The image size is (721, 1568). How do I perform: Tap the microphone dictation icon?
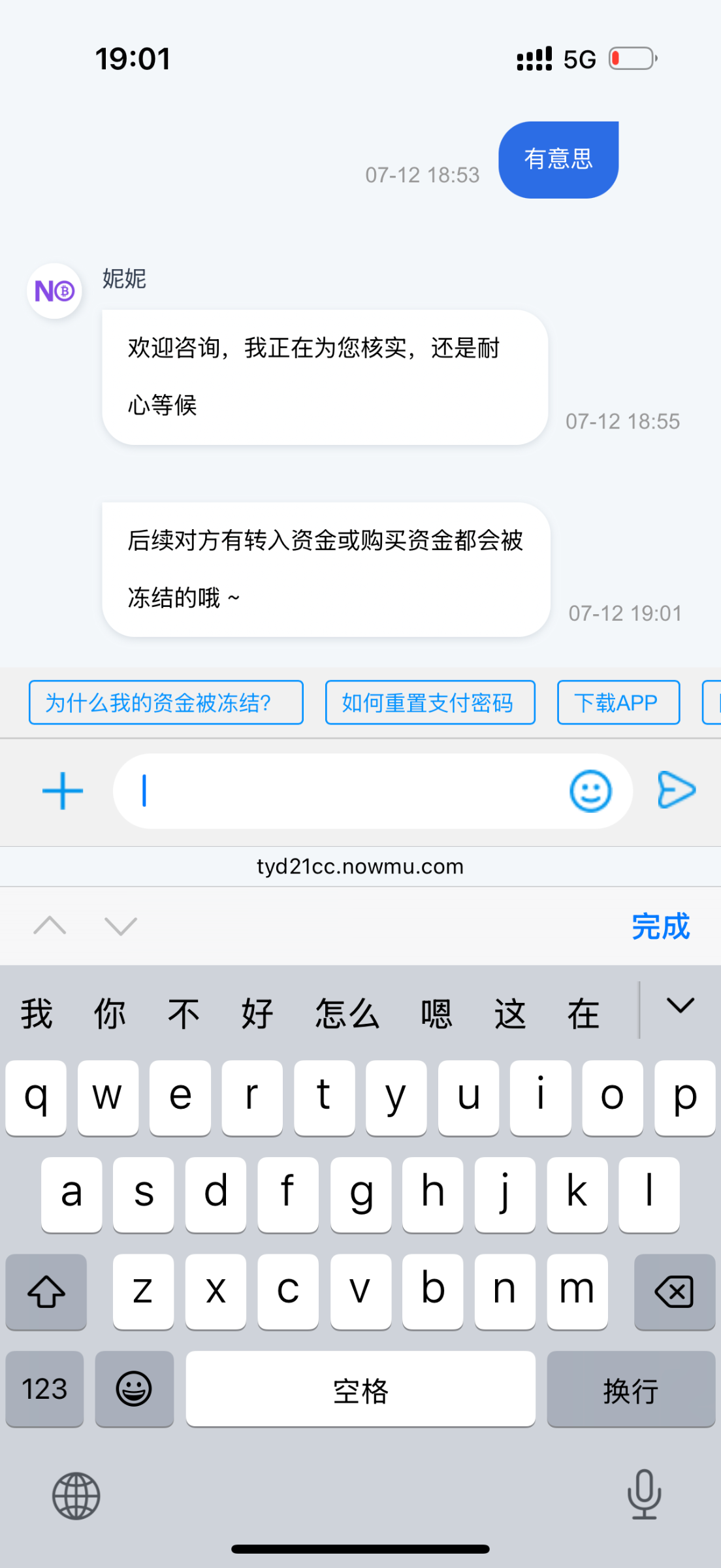pyautogui.click(x=644, y=1496)
